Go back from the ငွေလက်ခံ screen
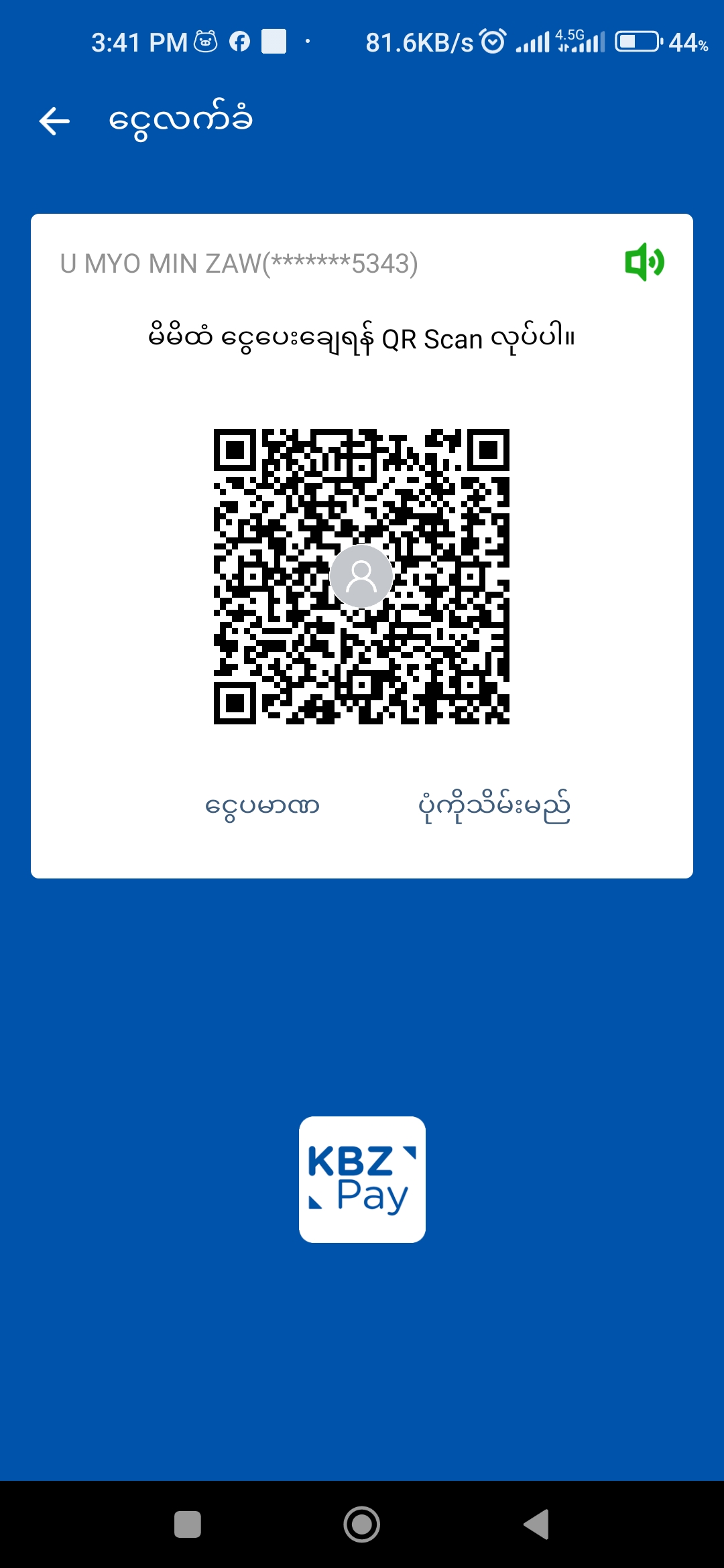Screen dimensions: 724x1568 [54, 121]
